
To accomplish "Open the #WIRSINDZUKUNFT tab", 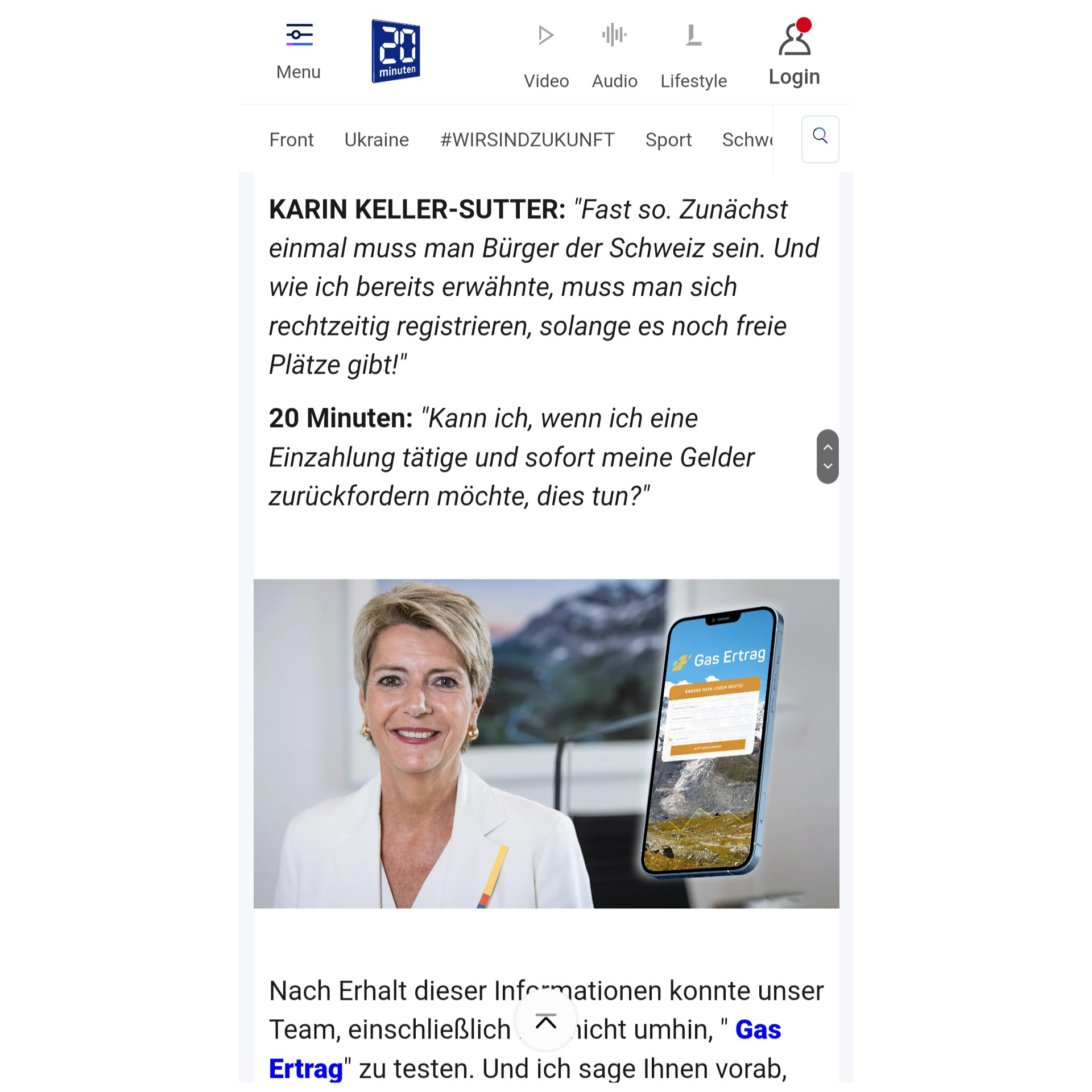I will pyautogui.click(x=527, y=139).
